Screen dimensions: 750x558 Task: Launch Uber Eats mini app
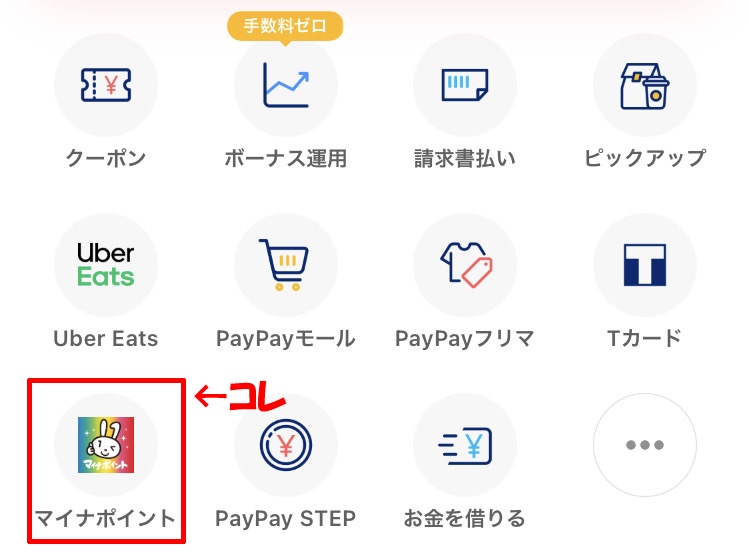(106, 265)
